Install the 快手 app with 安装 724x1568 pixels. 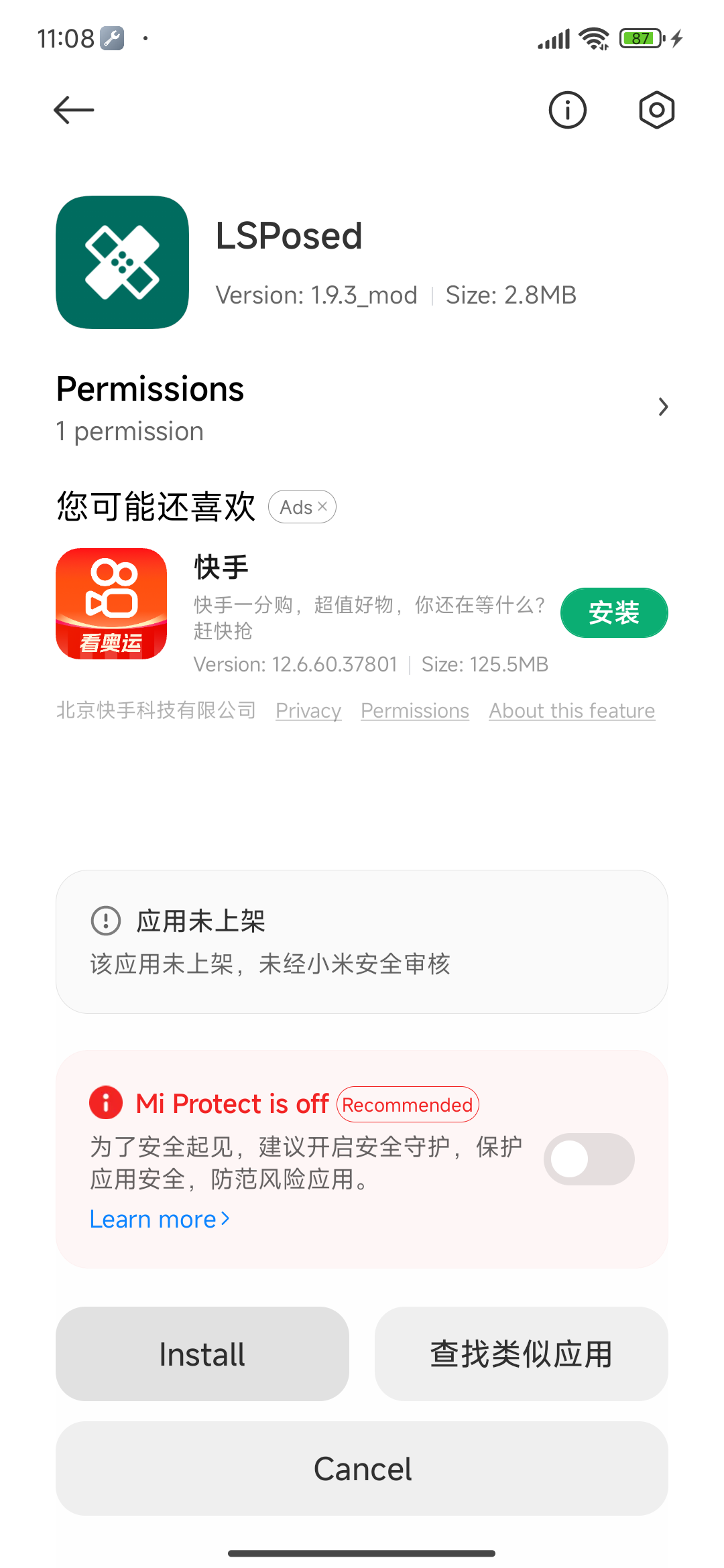click(x=613, y=612)
